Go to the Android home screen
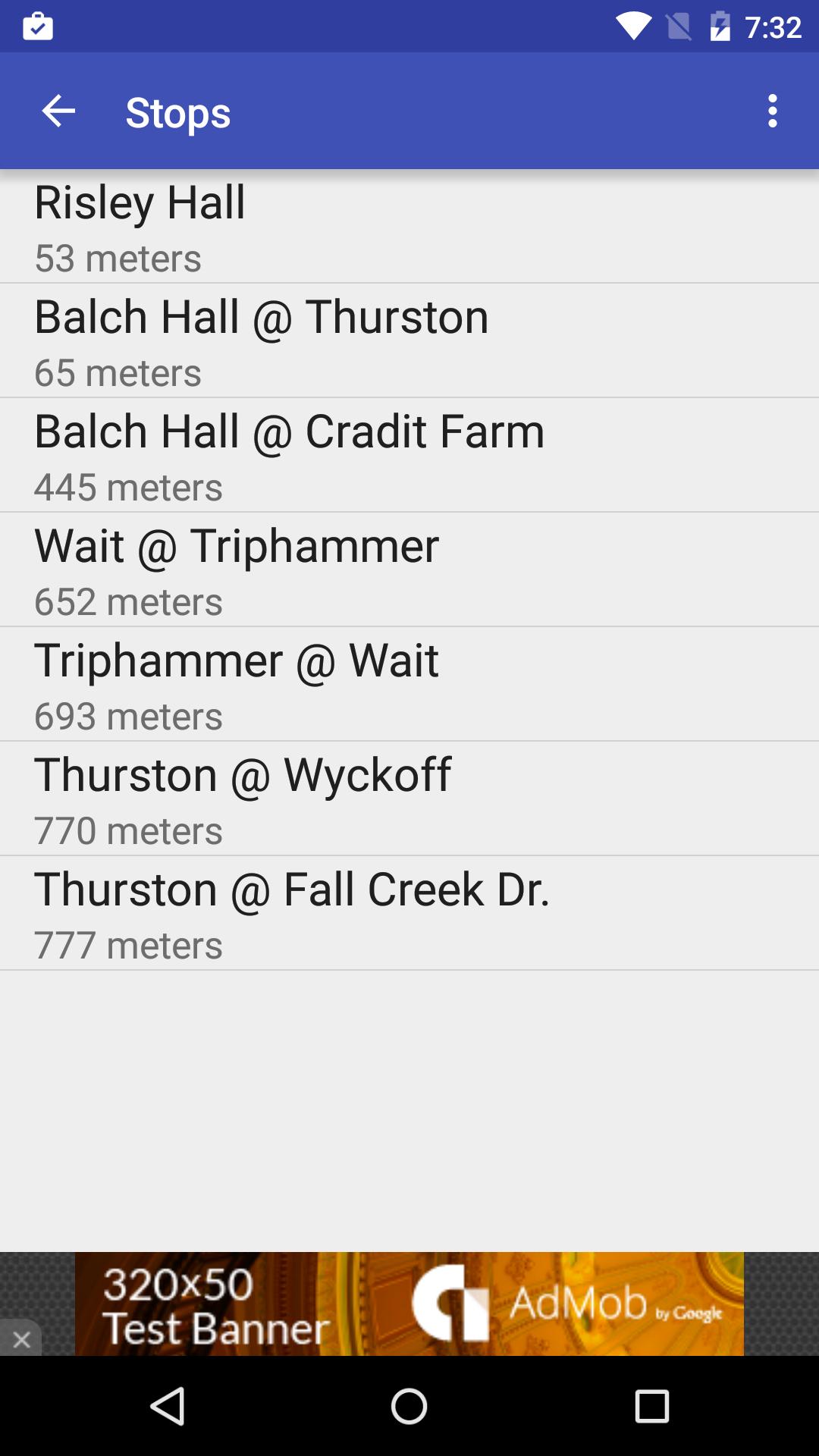The width and height of the screenshot is (819, 1456). click(409, 1407)
